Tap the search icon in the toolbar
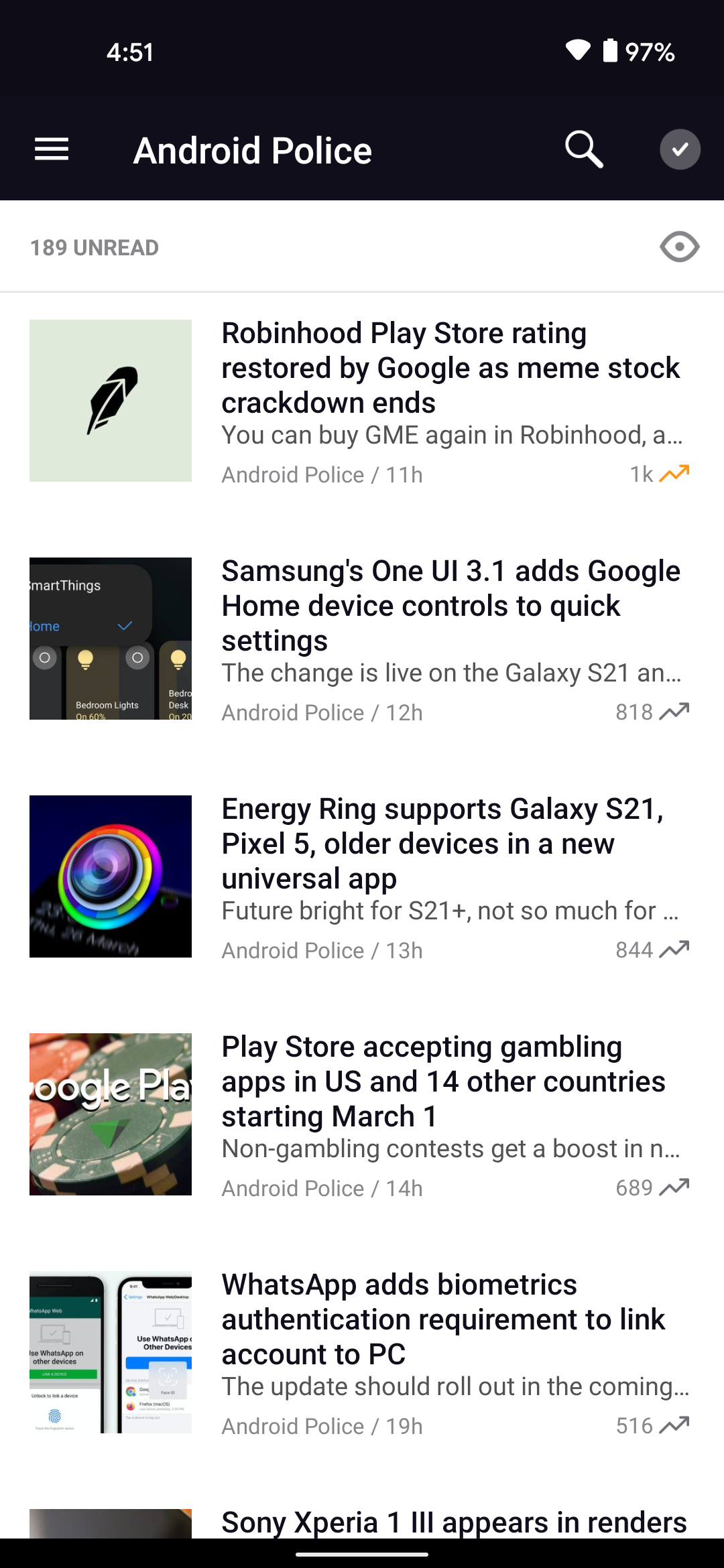The height and width of the screenshot is (1568, 724). (x=583, y=149)
